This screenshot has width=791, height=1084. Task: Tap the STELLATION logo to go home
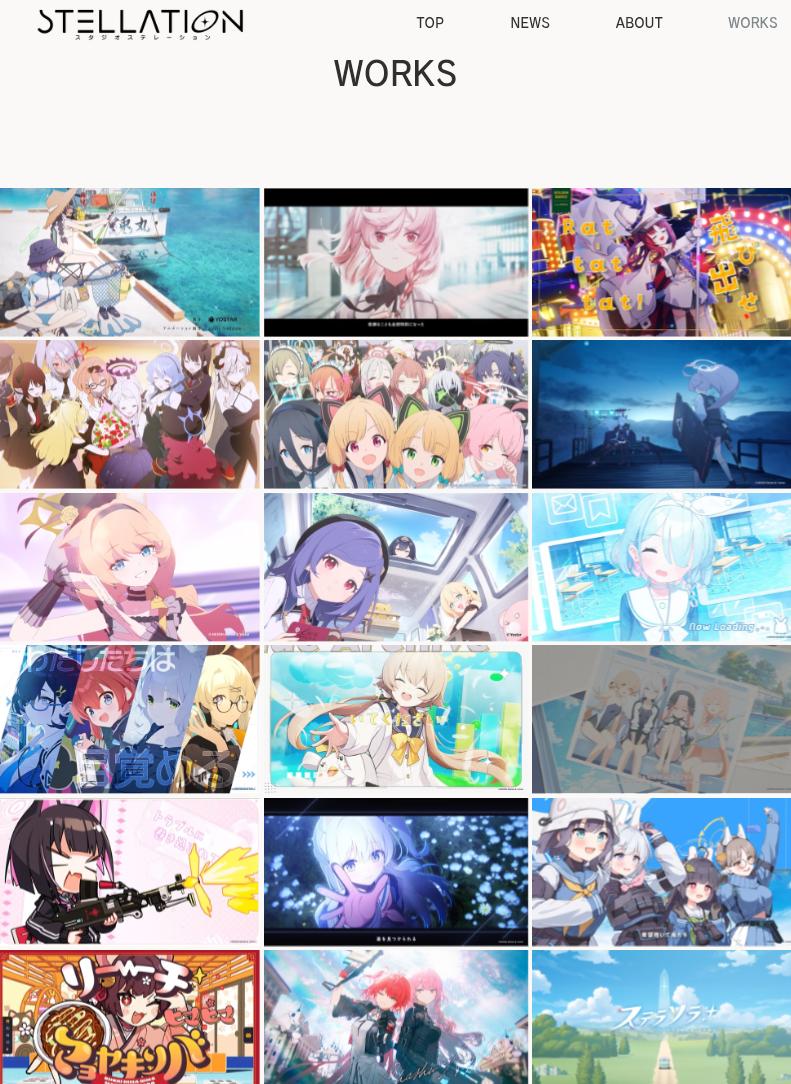140,24
